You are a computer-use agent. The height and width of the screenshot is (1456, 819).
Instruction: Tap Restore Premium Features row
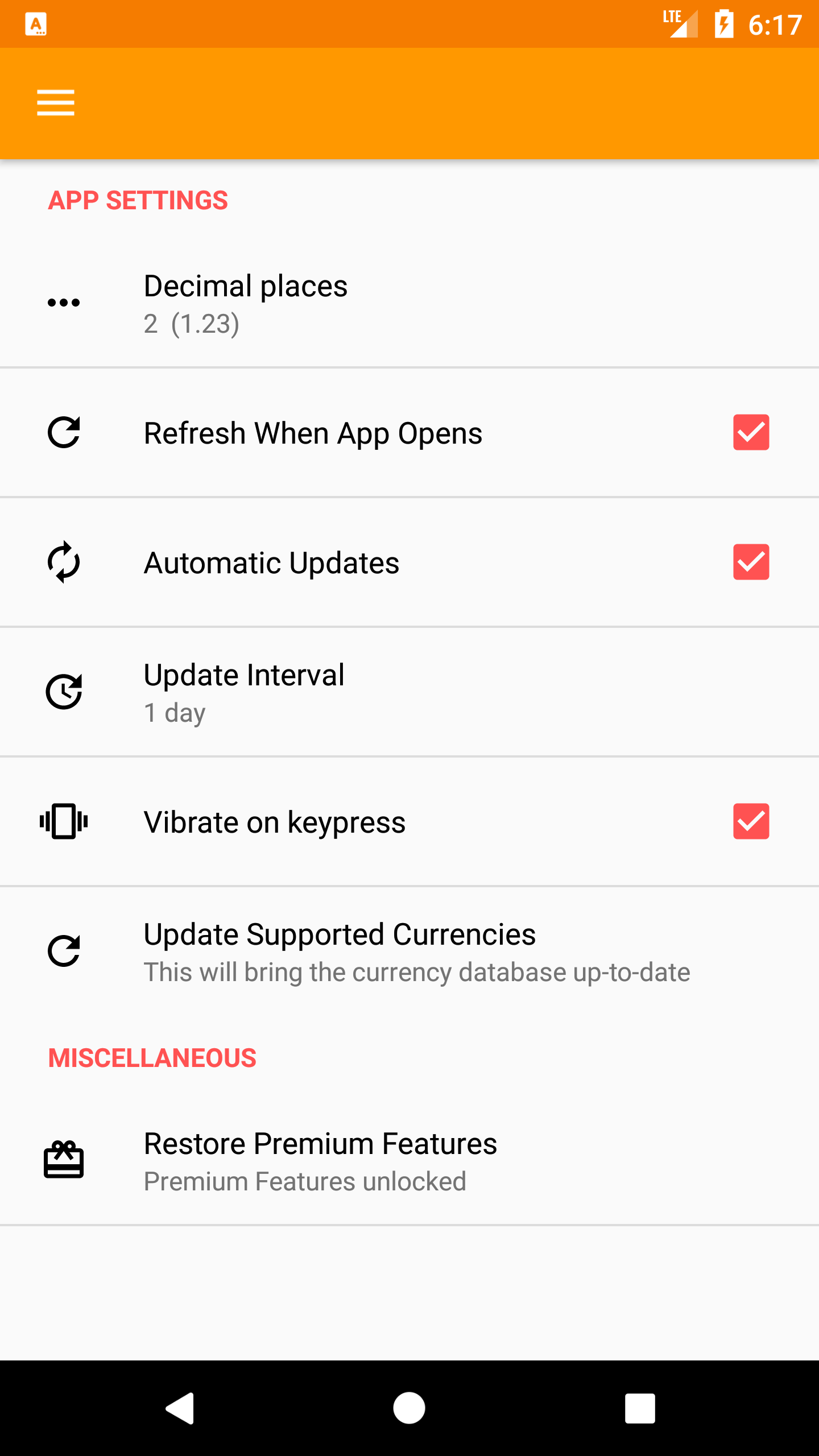click(409, 1161)
